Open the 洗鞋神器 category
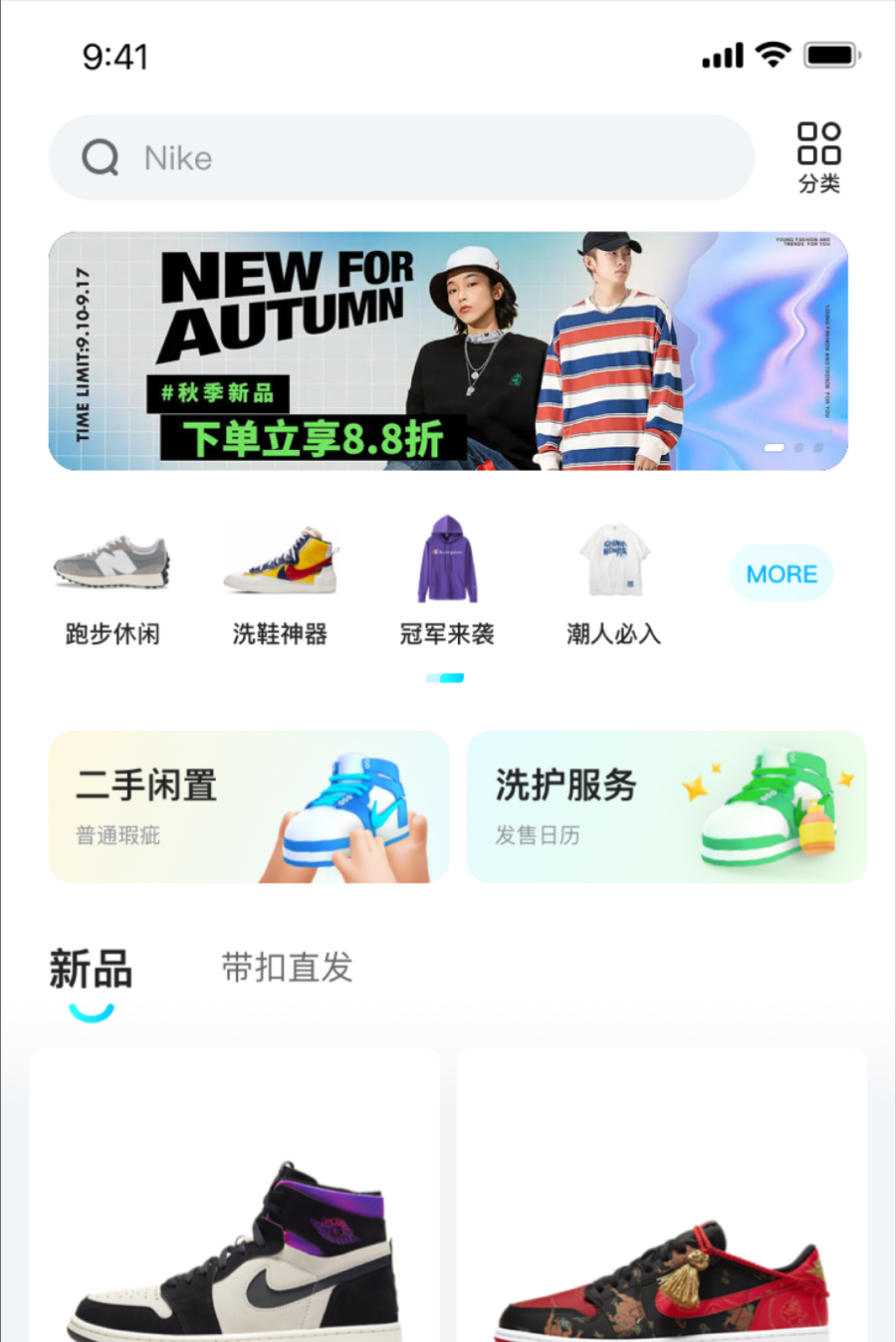The image size is (896, 1342). 280,583
